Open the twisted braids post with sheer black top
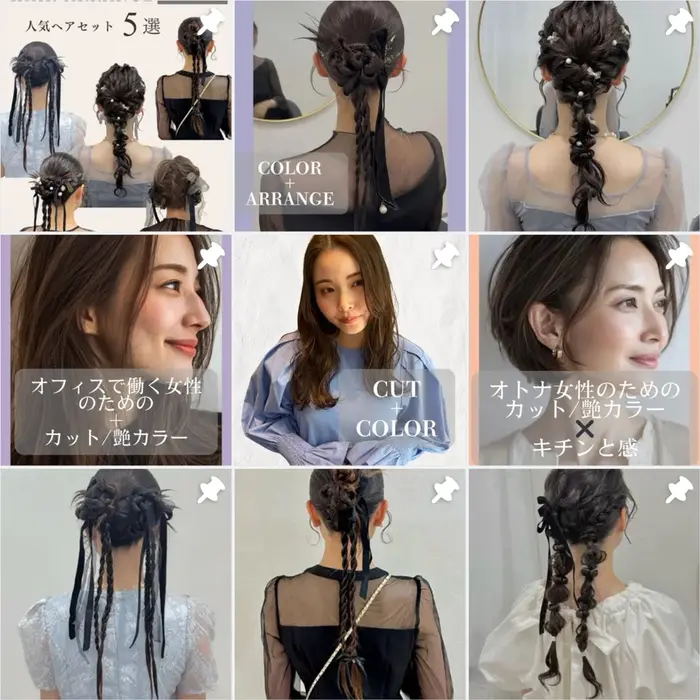 (350, 584)
